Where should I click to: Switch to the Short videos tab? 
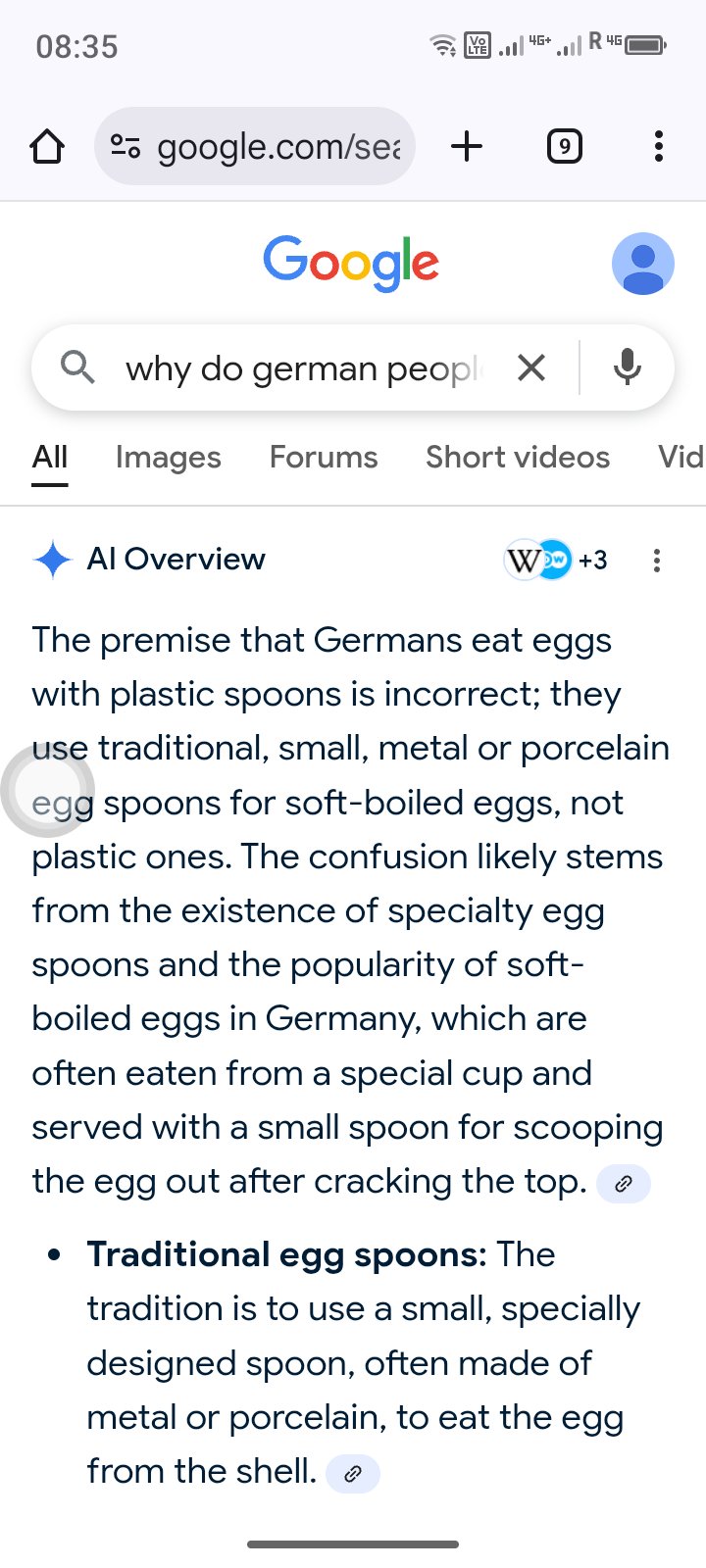point(518,458)
